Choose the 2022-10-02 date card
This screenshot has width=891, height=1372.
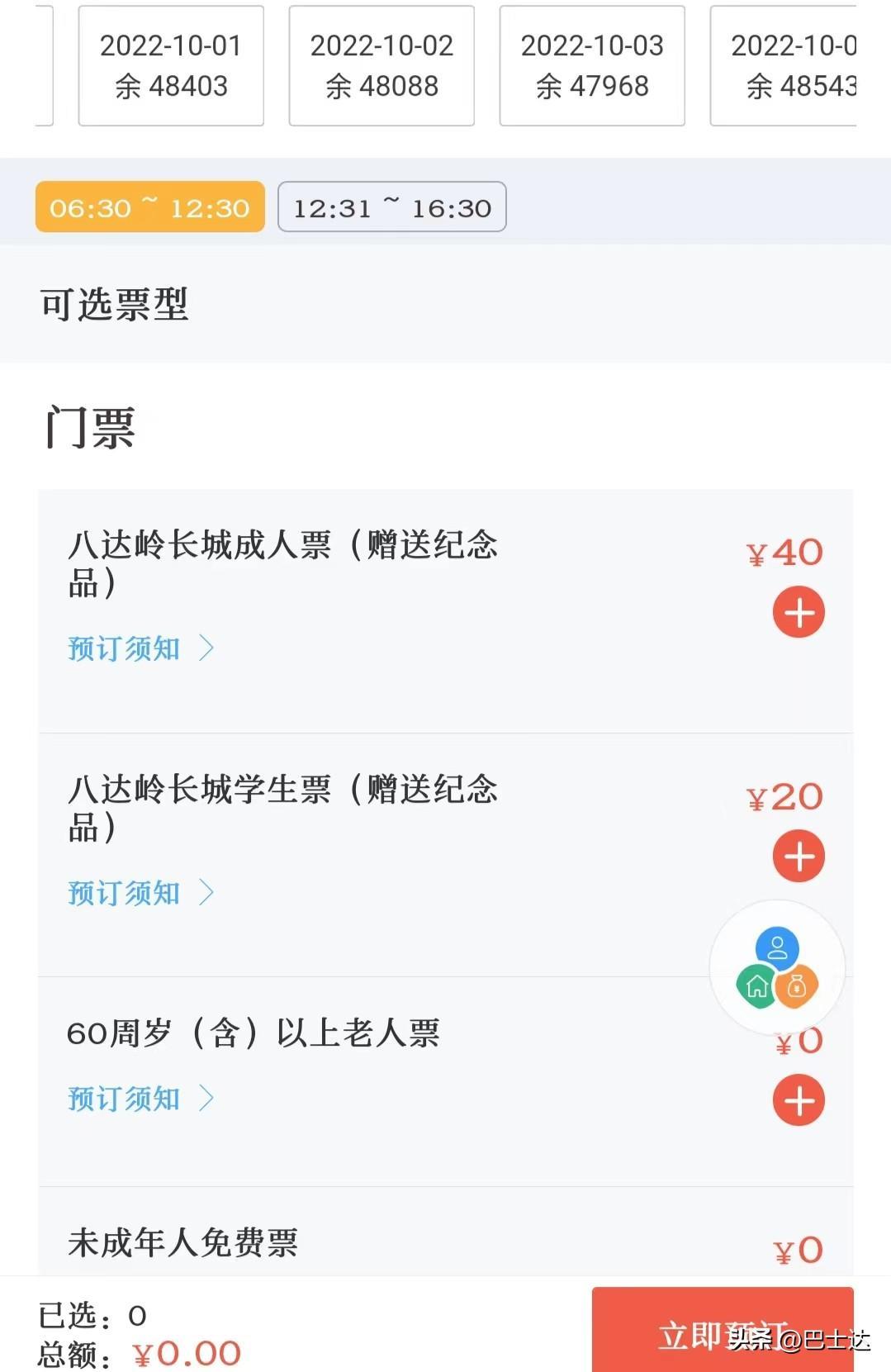click(x=382, y=66)
